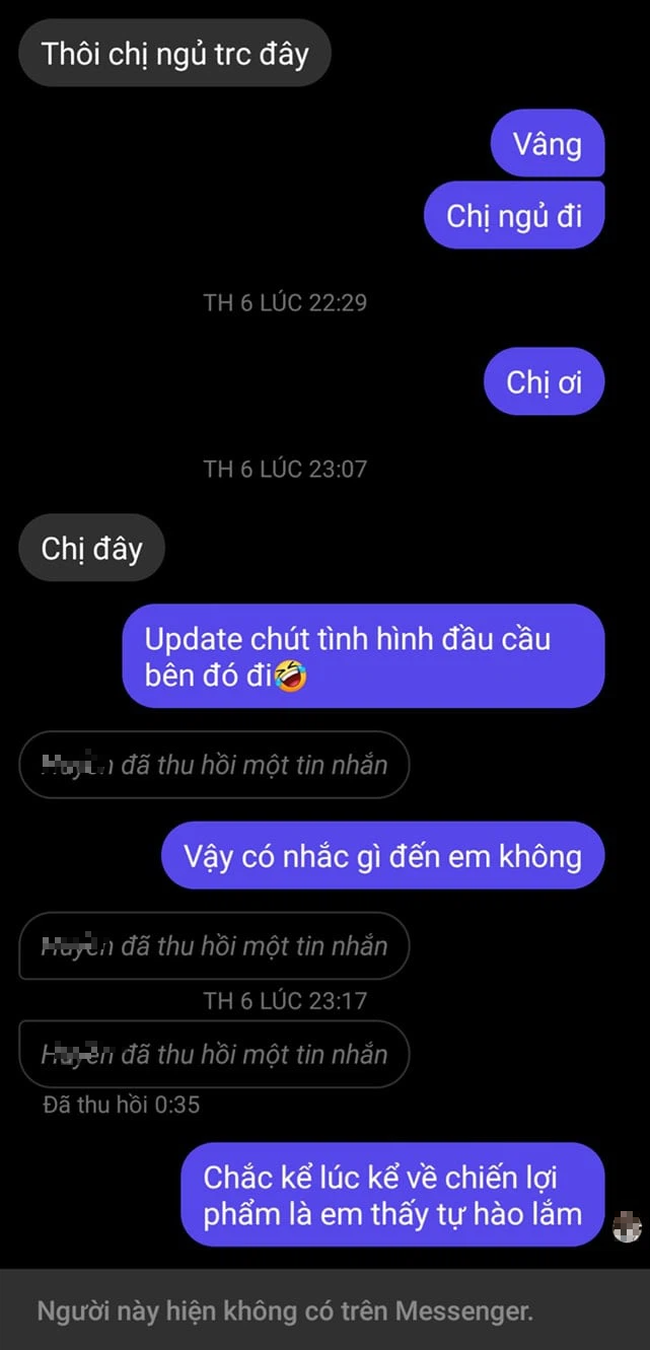Select the "Chị ngủ đi" message bubble
Viewport: 650px width, 1350px height.
514,215
